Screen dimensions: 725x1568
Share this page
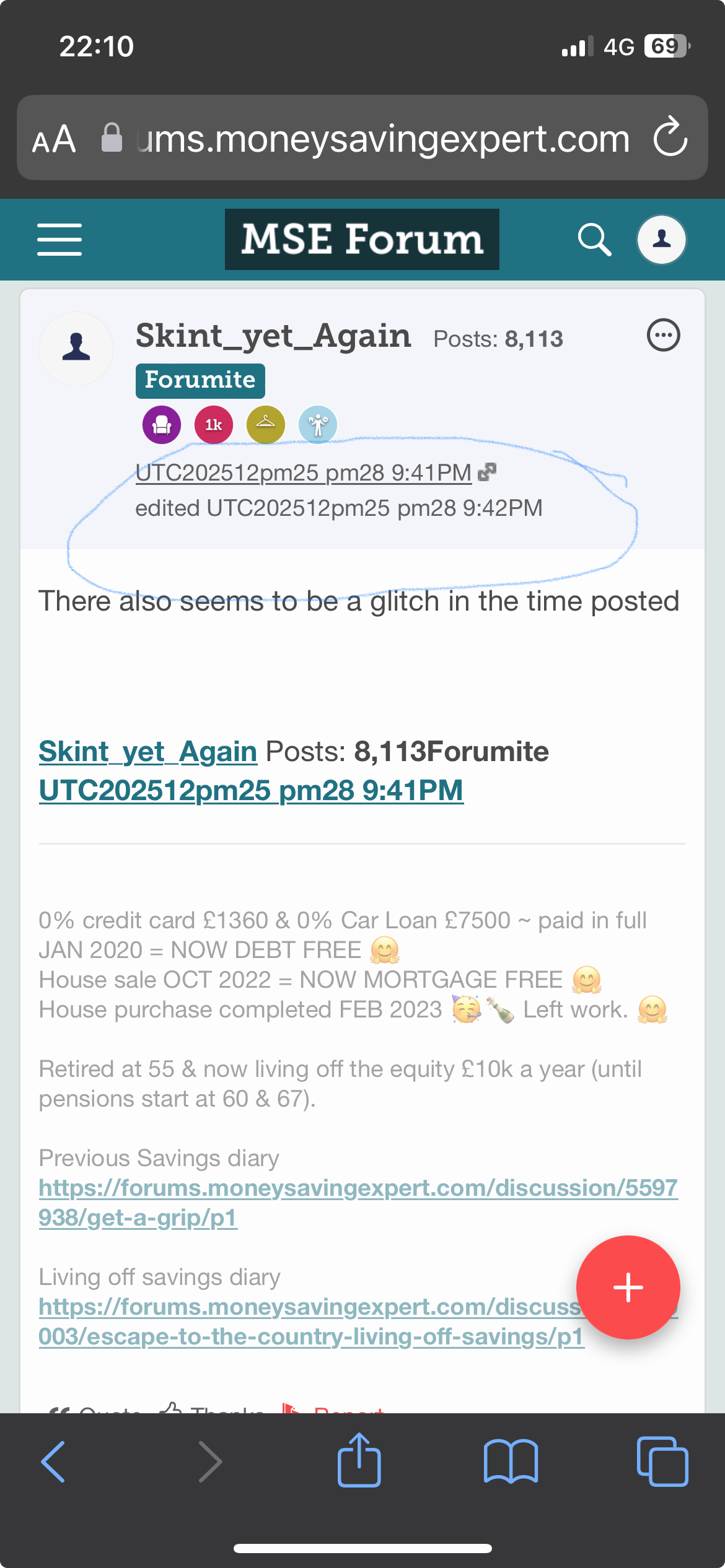pyautogui.click(x=359, y=1460)
